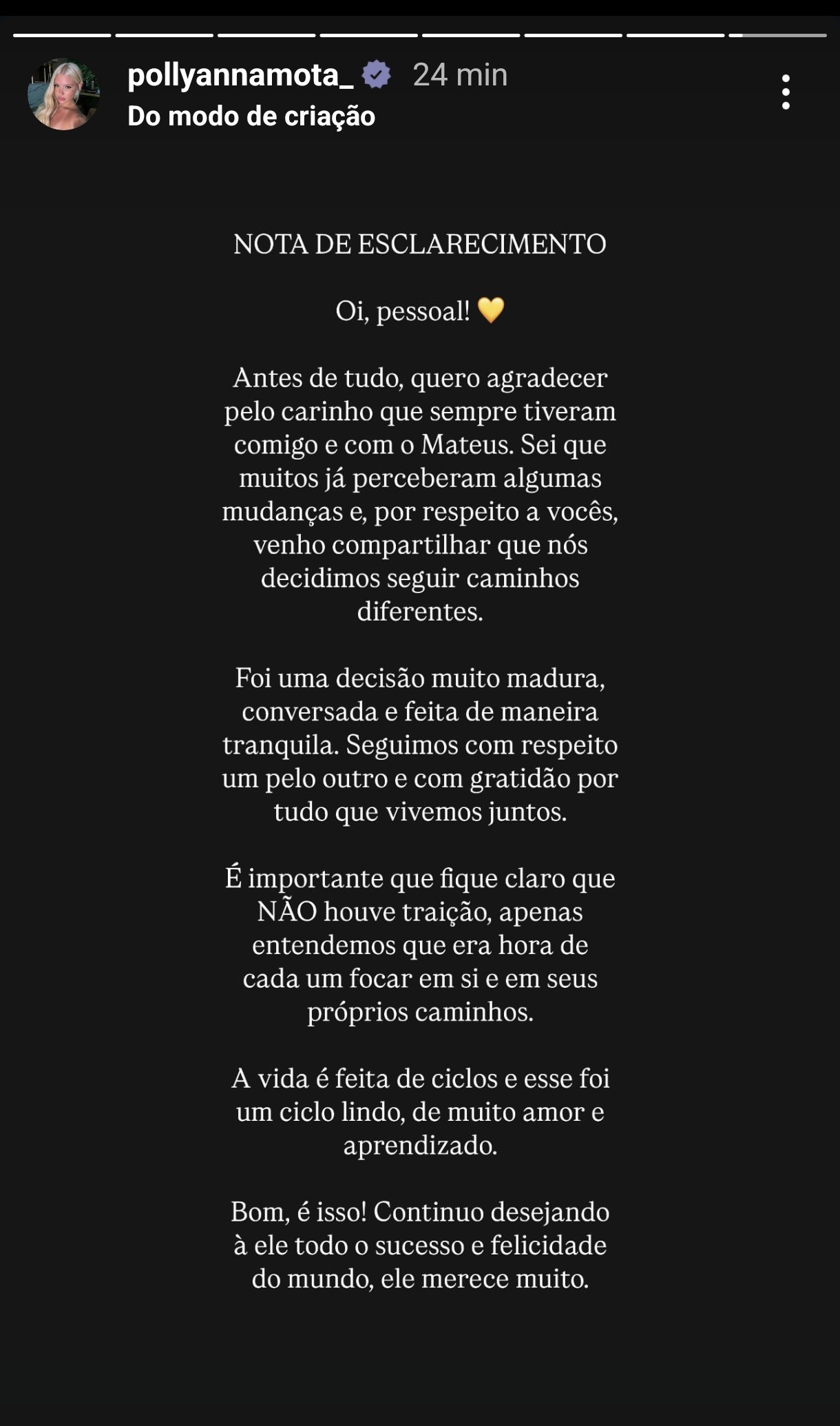
Task: Open pollyannamota_ profile picture
Action: [63, 94]
